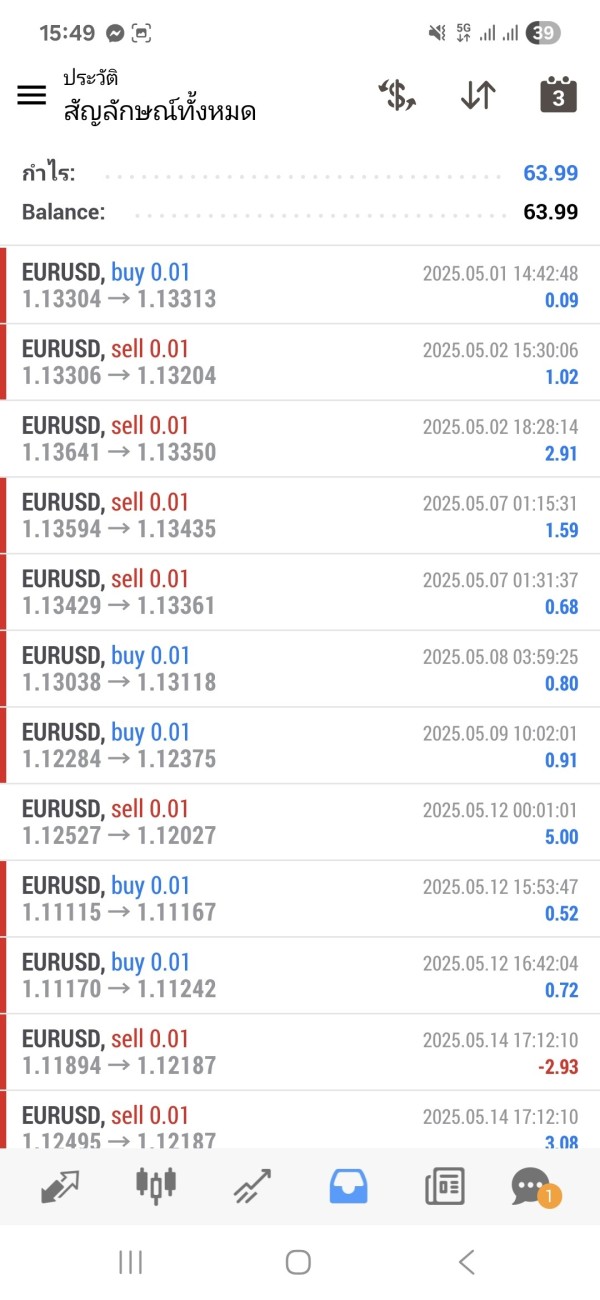
Task: Switch to the News tab
Action: tap(444, 1186)
